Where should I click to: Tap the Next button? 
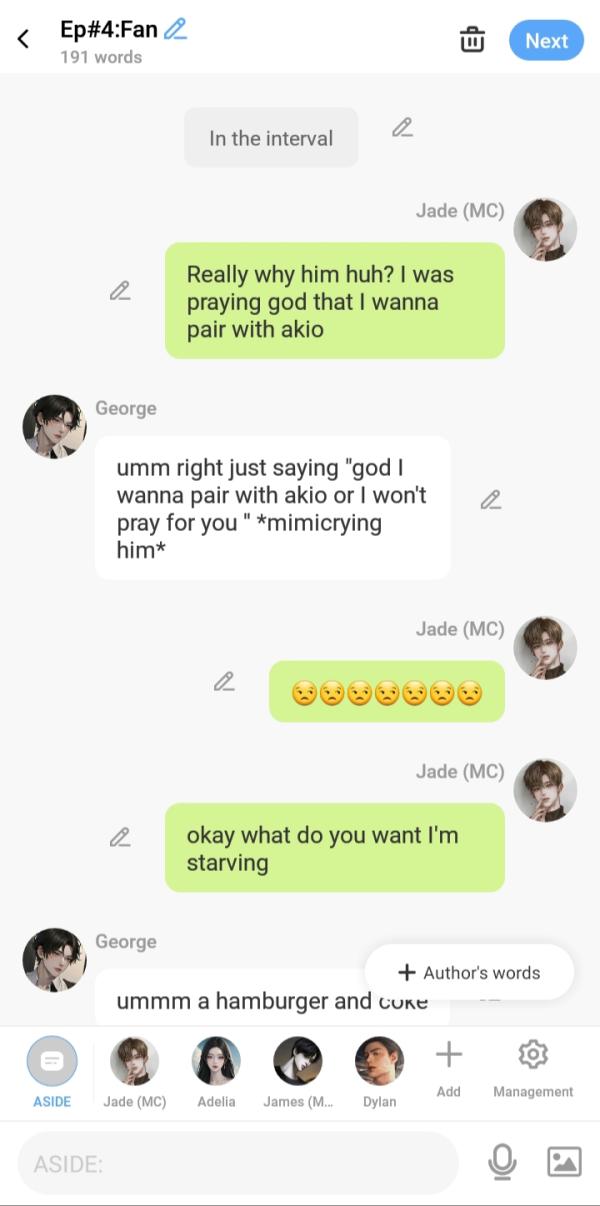pyautogui.click(x=546, y=40)
